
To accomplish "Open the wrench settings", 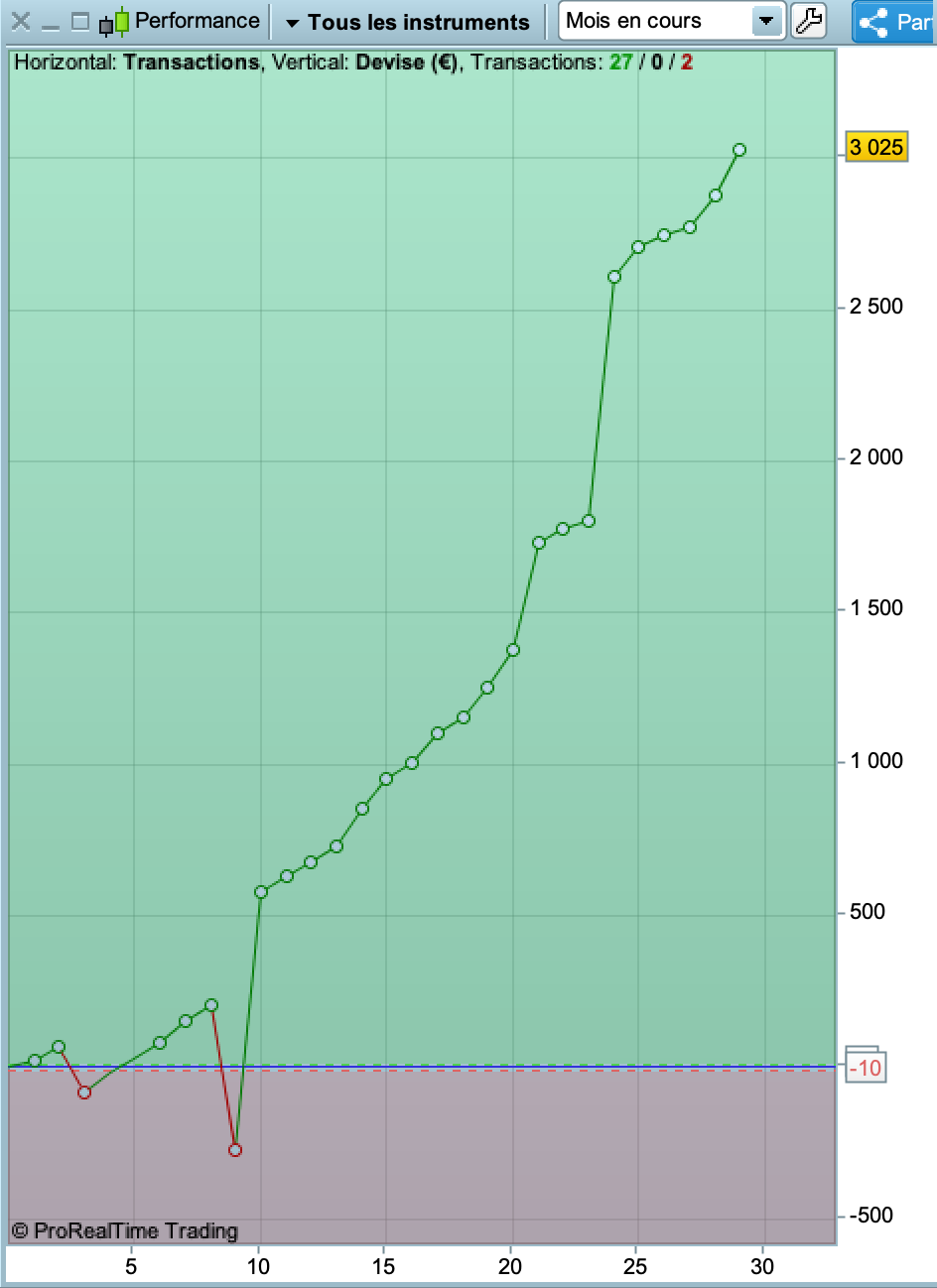I will (810, 21).
